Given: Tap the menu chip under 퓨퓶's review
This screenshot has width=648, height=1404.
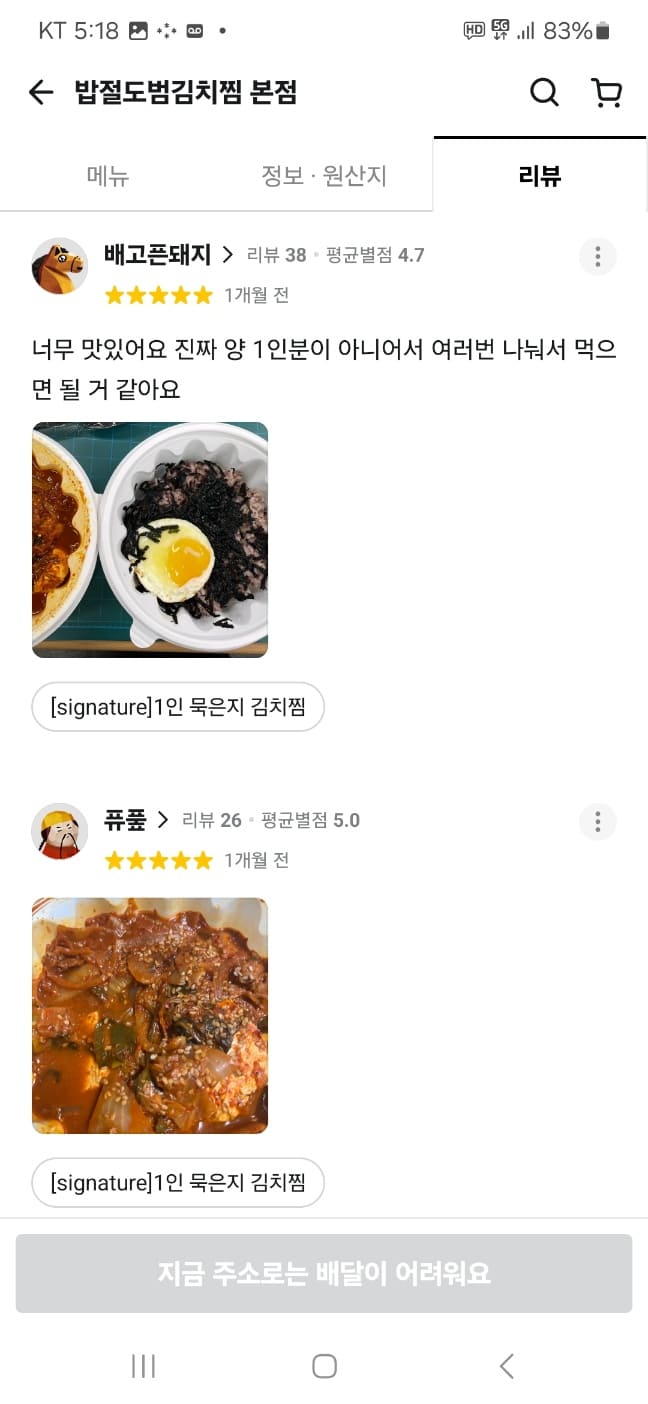Looking at the screenshot, I should pyautogui.click(x=178, y=1183).
